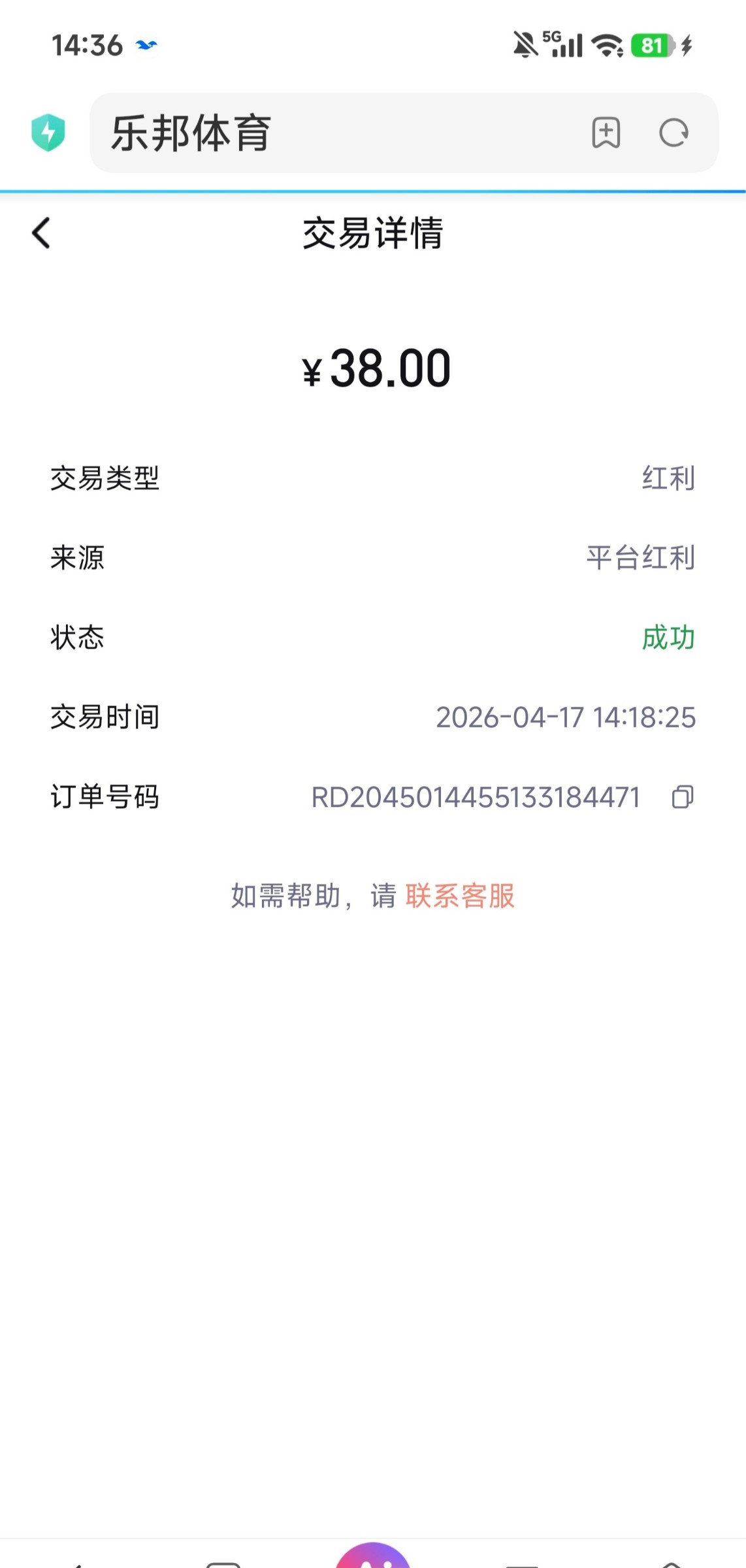Copy the order number RD2045014455133184471

(683, 797)
